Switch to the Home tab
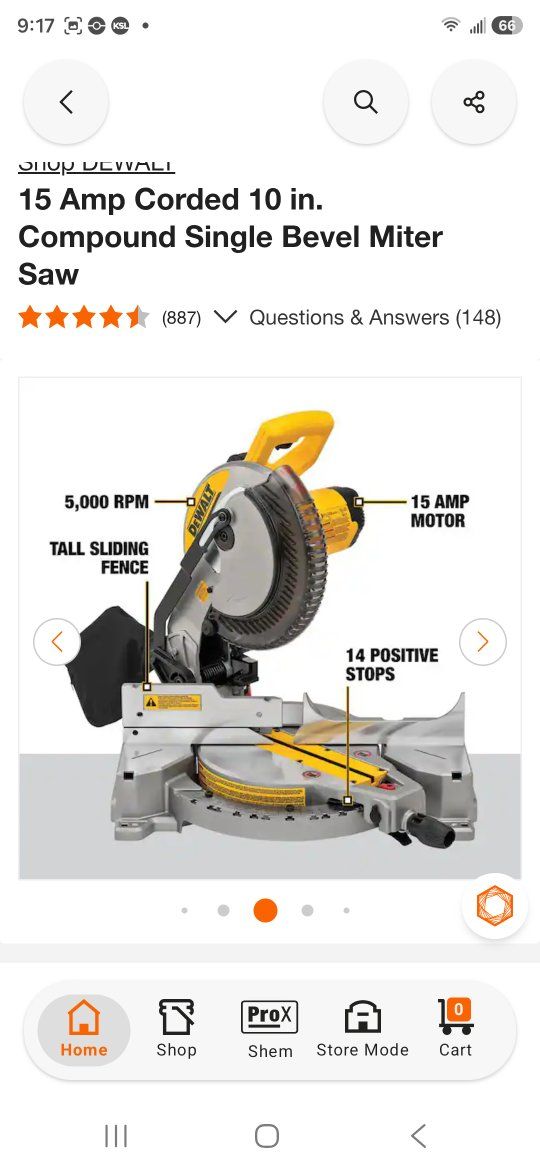The height and width of the screenshot is (1170, 540). pos(84,1029)
